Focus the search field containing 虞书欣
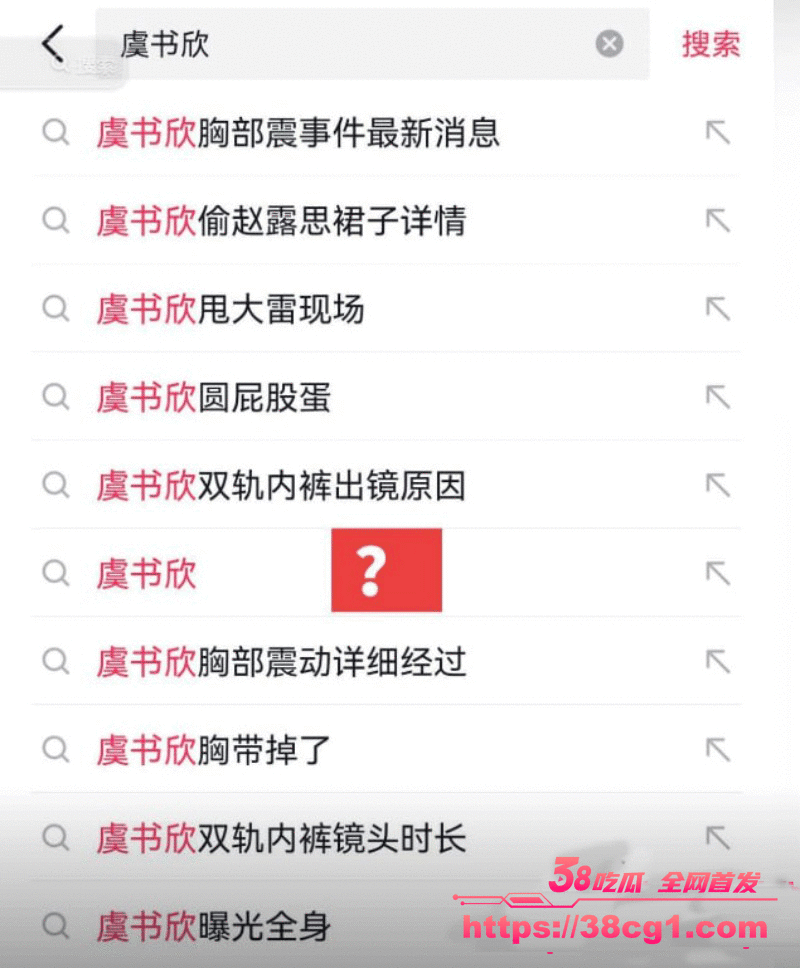 click(x=350, y=44)
